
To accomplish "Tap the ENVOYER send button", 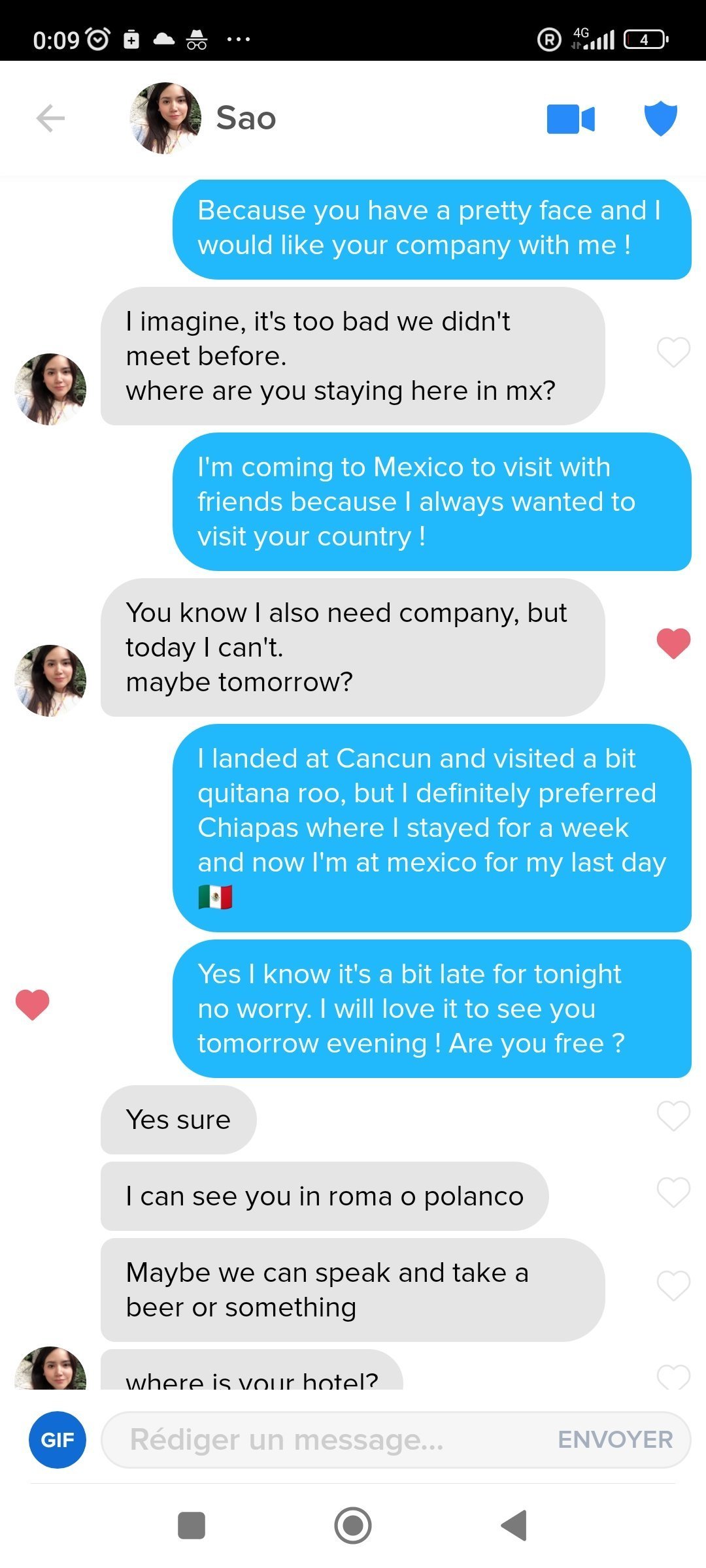I will tap(615, 1440).
